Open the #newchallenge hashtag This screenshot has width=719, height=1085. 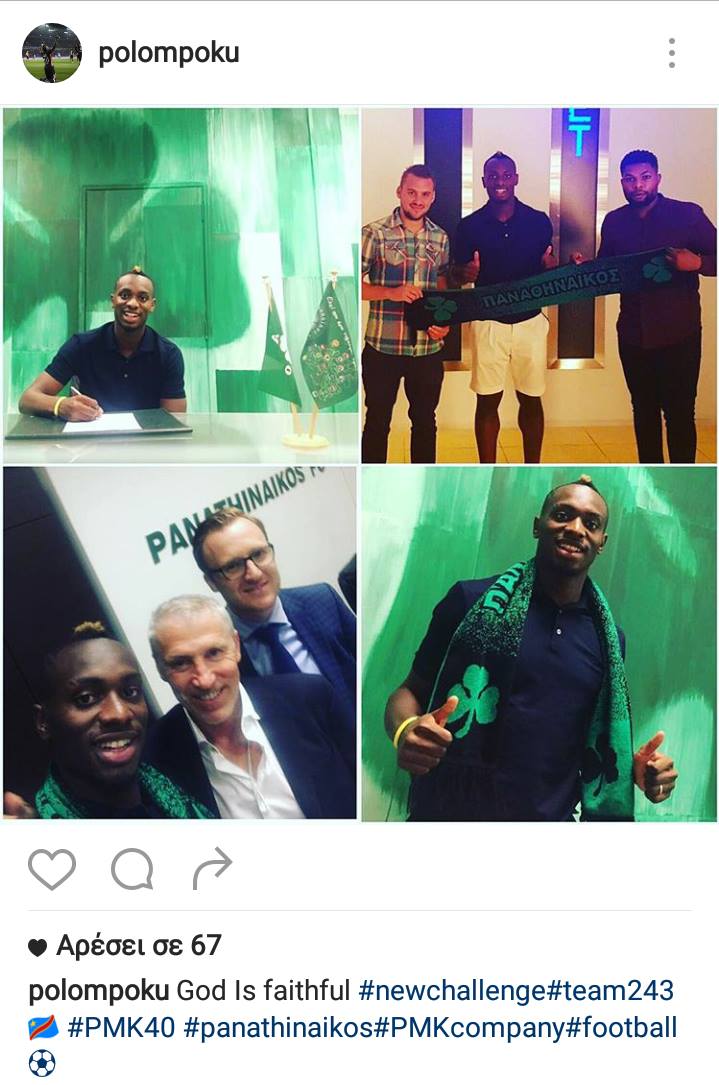pyautogui.click(x=451, y=992)
